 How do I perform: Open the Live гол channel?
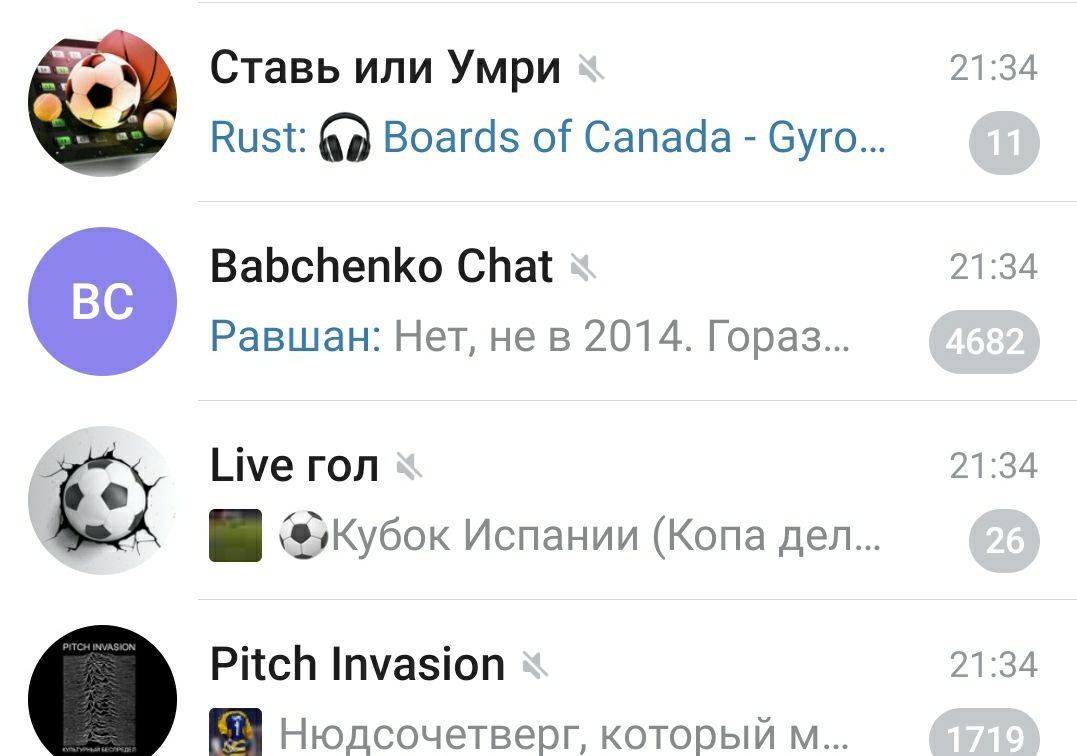pos(540,500)
